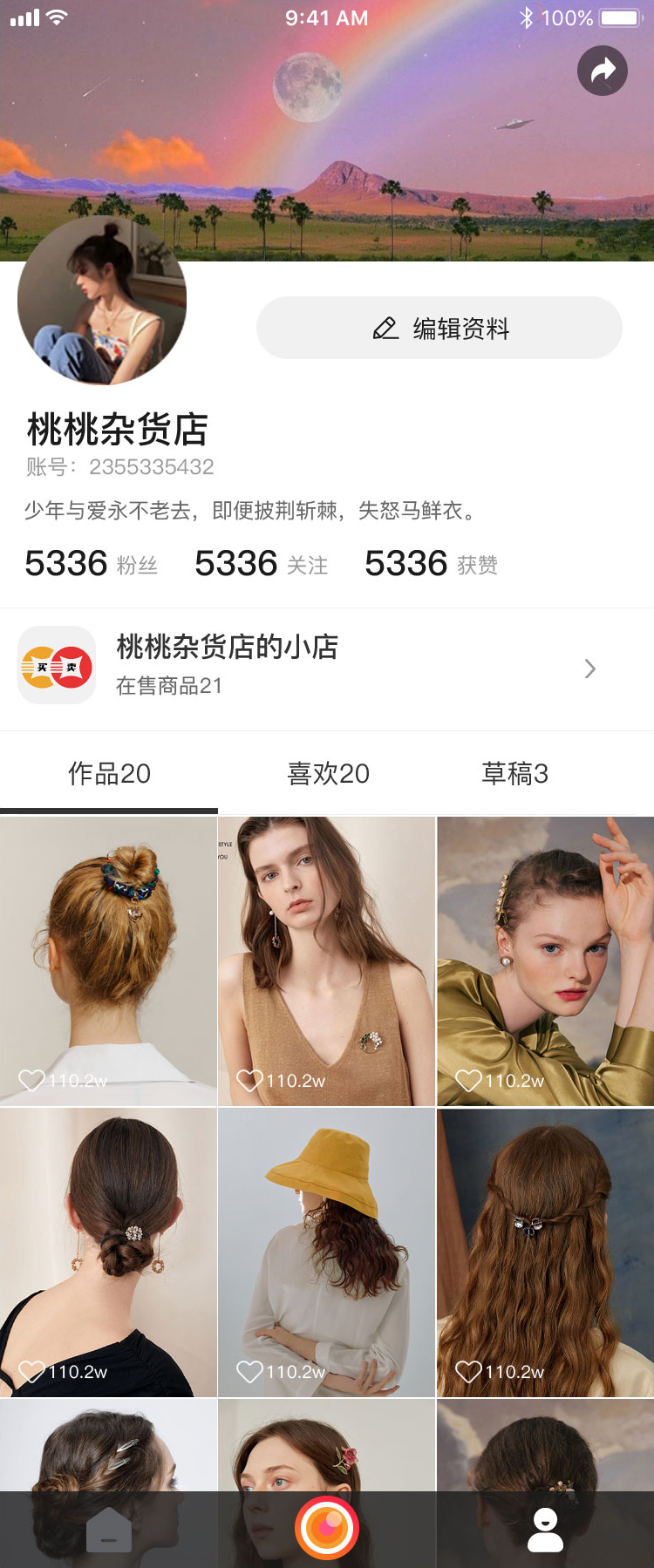Image resolution: width=654 pixels, height=1568 pixels.
Task: Go to the home tab in bottom bar
Action: pos(109,1530)
